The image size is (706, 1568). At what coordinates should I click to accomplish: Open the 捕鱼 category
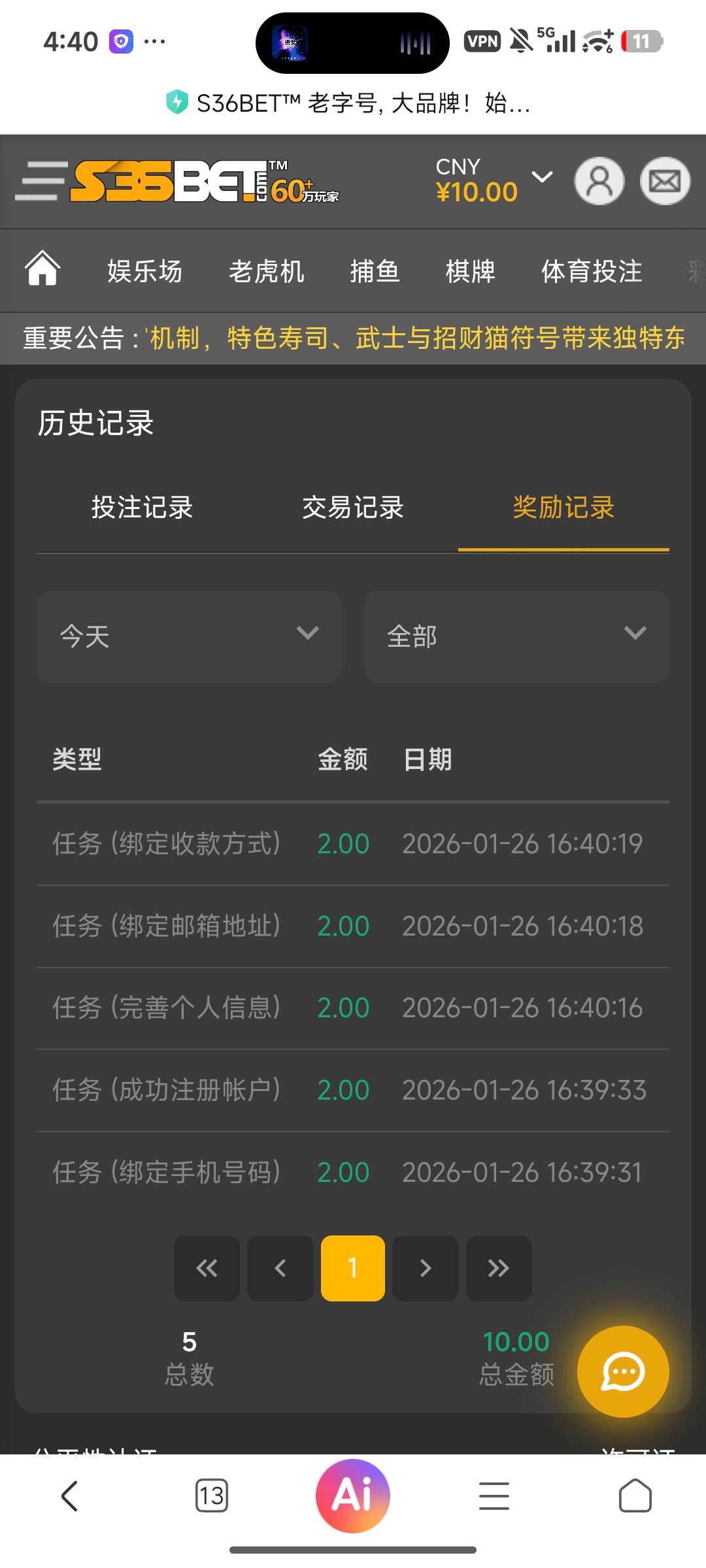click(x=375, y=271)
